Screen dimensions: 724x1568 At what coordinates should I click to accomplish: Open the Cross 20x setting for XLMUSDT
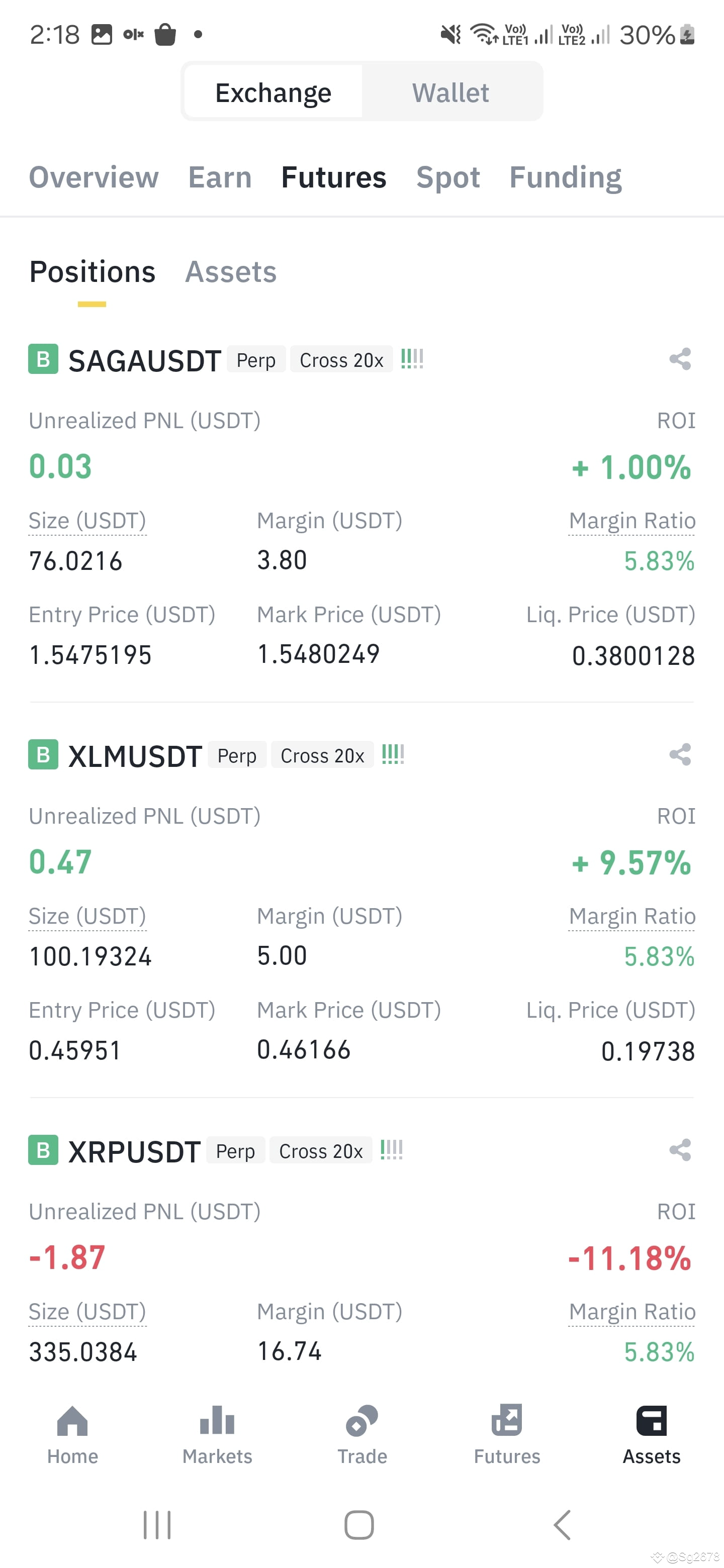coord(322,755)
